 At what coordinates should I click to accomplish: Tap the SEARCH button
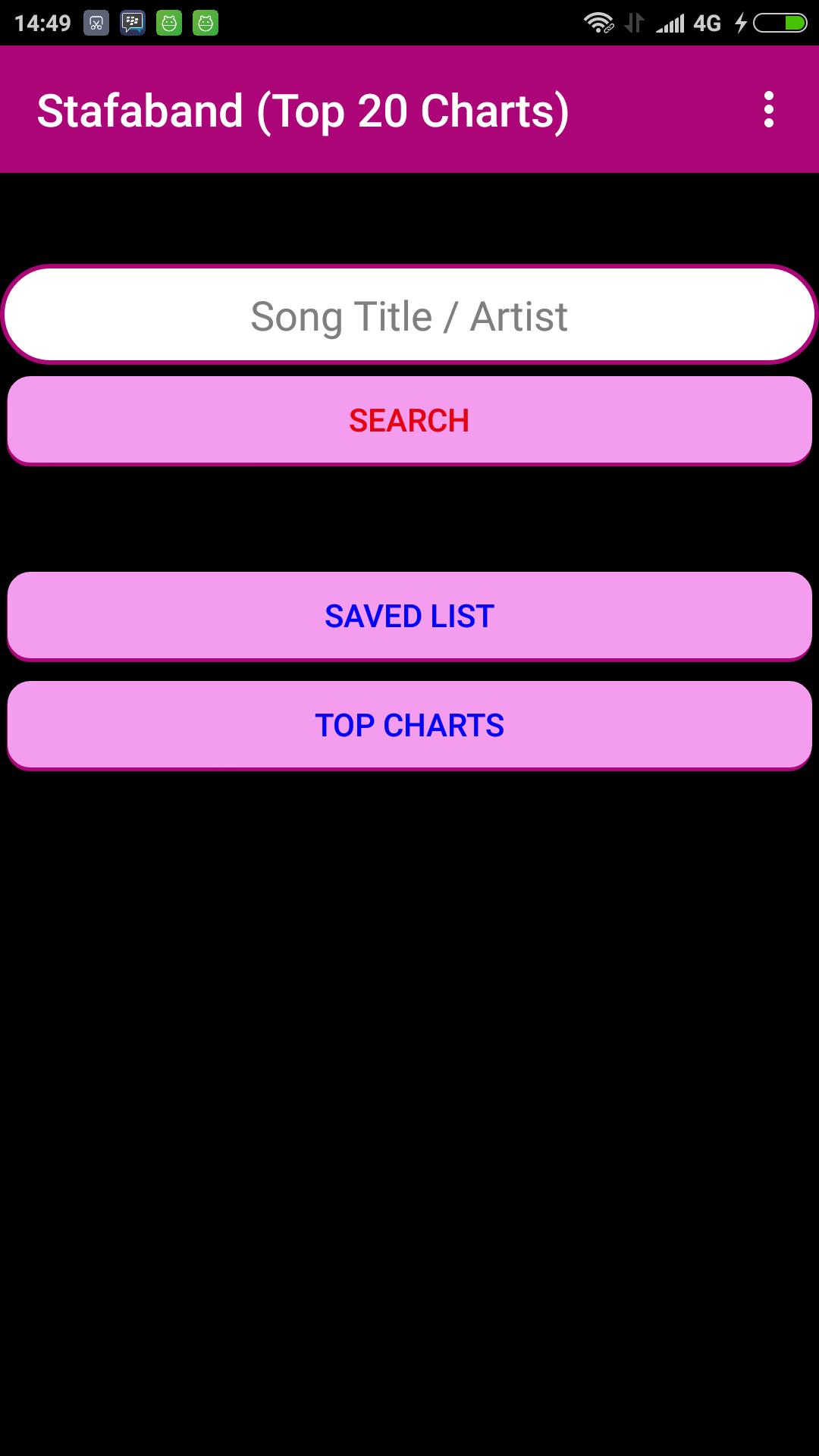click(x=409, y=420)
